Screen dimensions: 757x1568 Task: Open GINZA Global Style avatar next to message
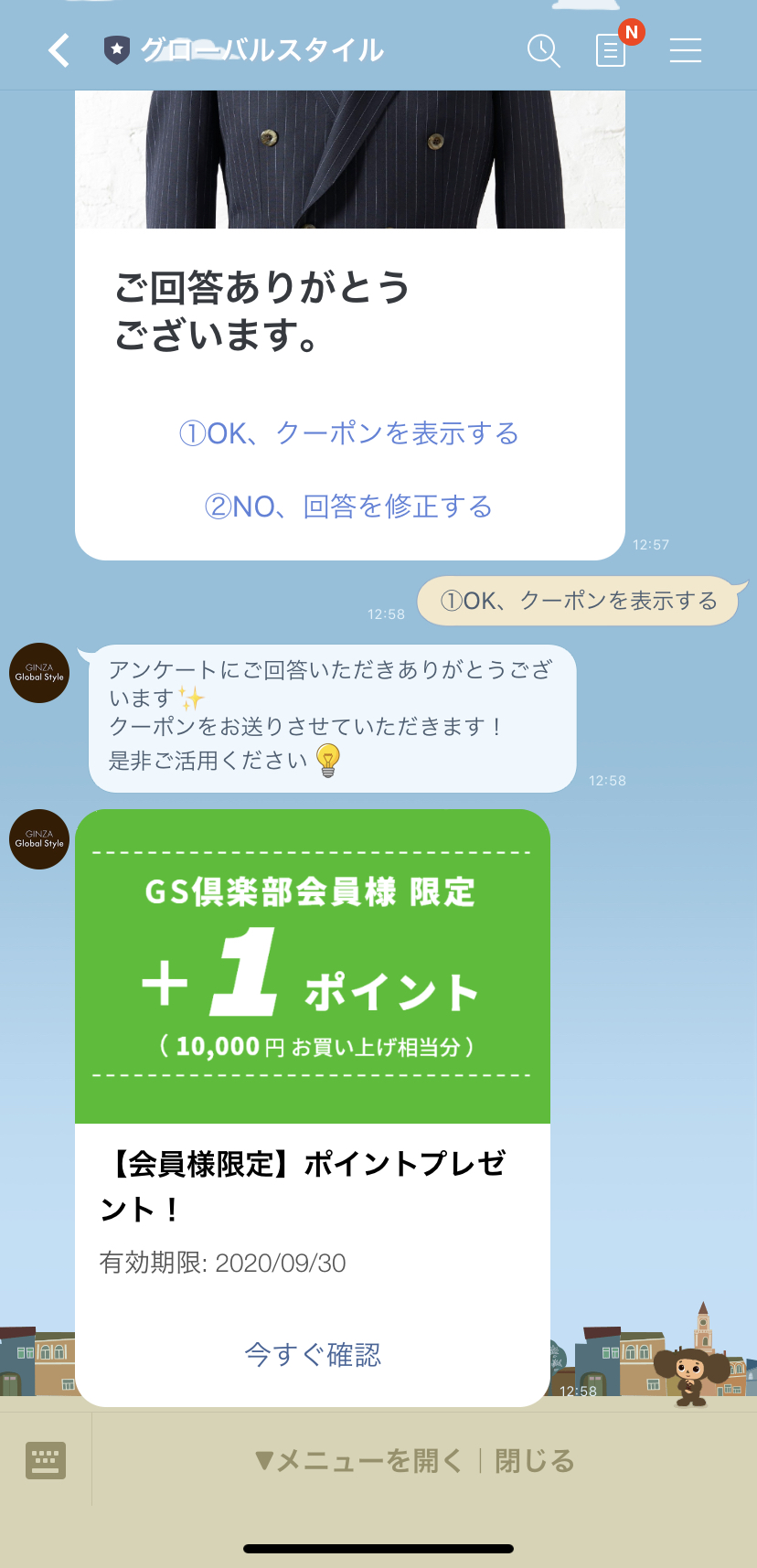point(39,674)
